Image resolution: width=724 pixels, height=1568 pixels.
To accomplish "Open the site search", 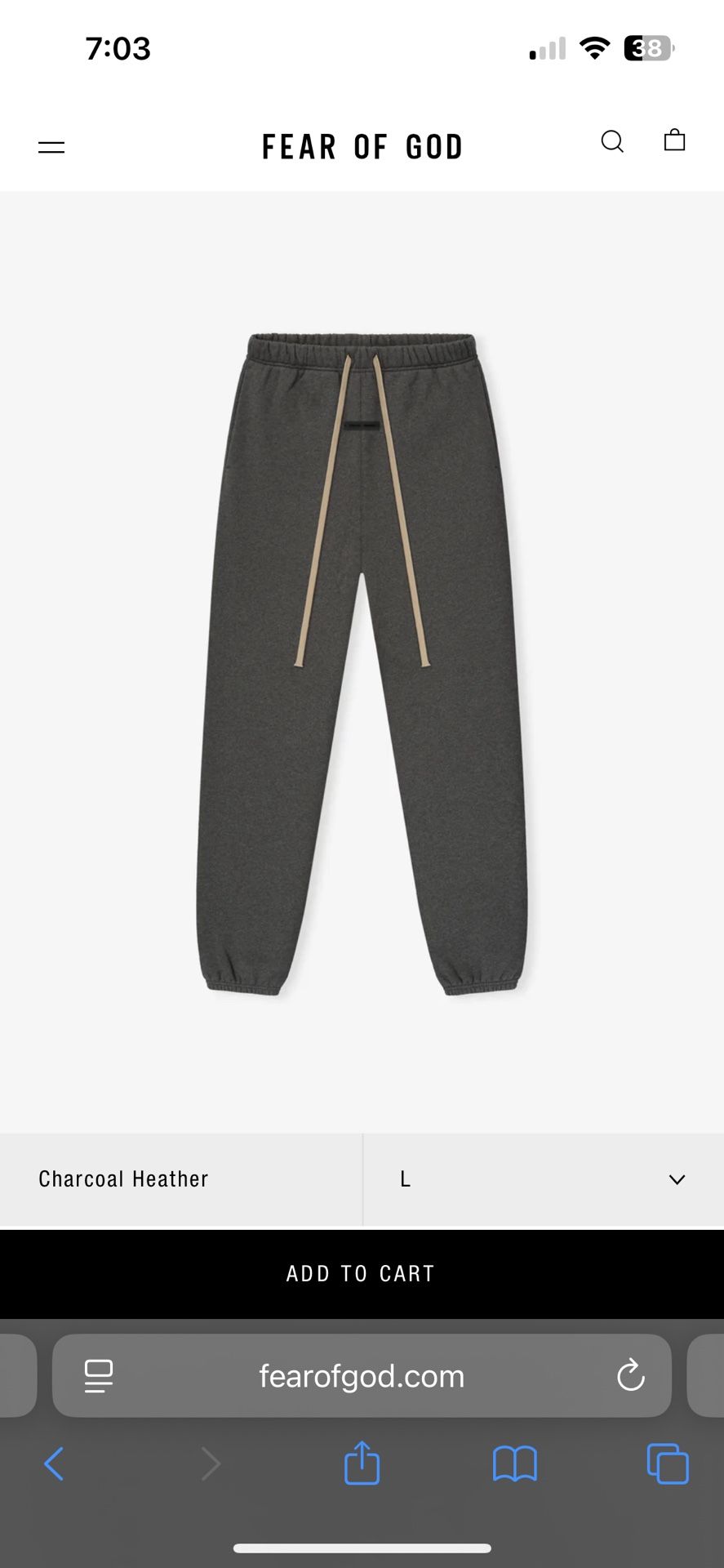I will pyautogui.click(x=612, y=141).
